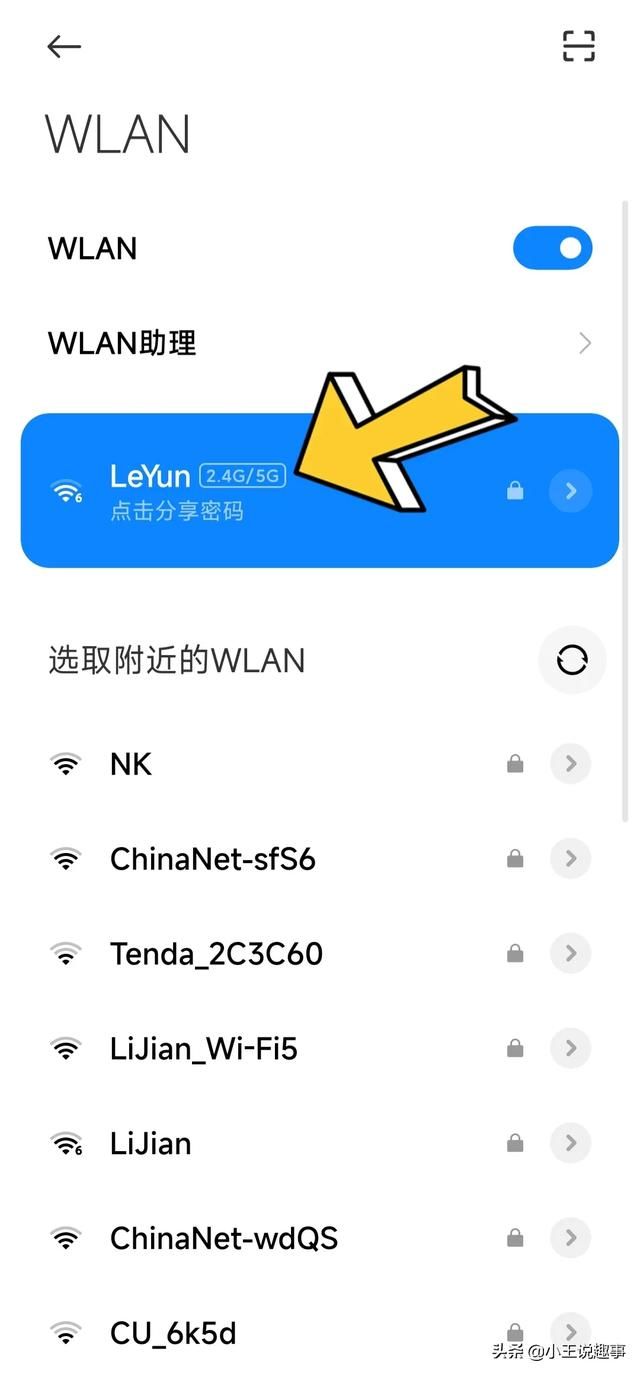Image resolution: width=640 pixels, height=1374 pixels.
Task: Open details arrow for Tenda_2C3C60
Action: coord(571,954)
